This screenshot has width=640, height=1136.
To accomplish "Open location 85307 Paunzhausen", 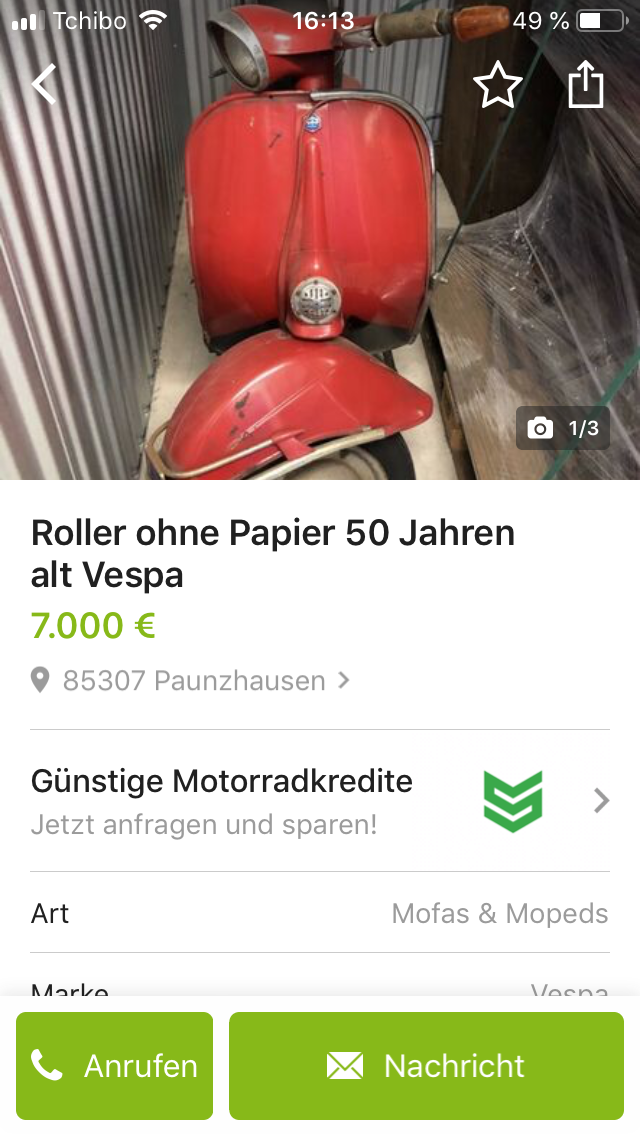I will coord(192,681).
